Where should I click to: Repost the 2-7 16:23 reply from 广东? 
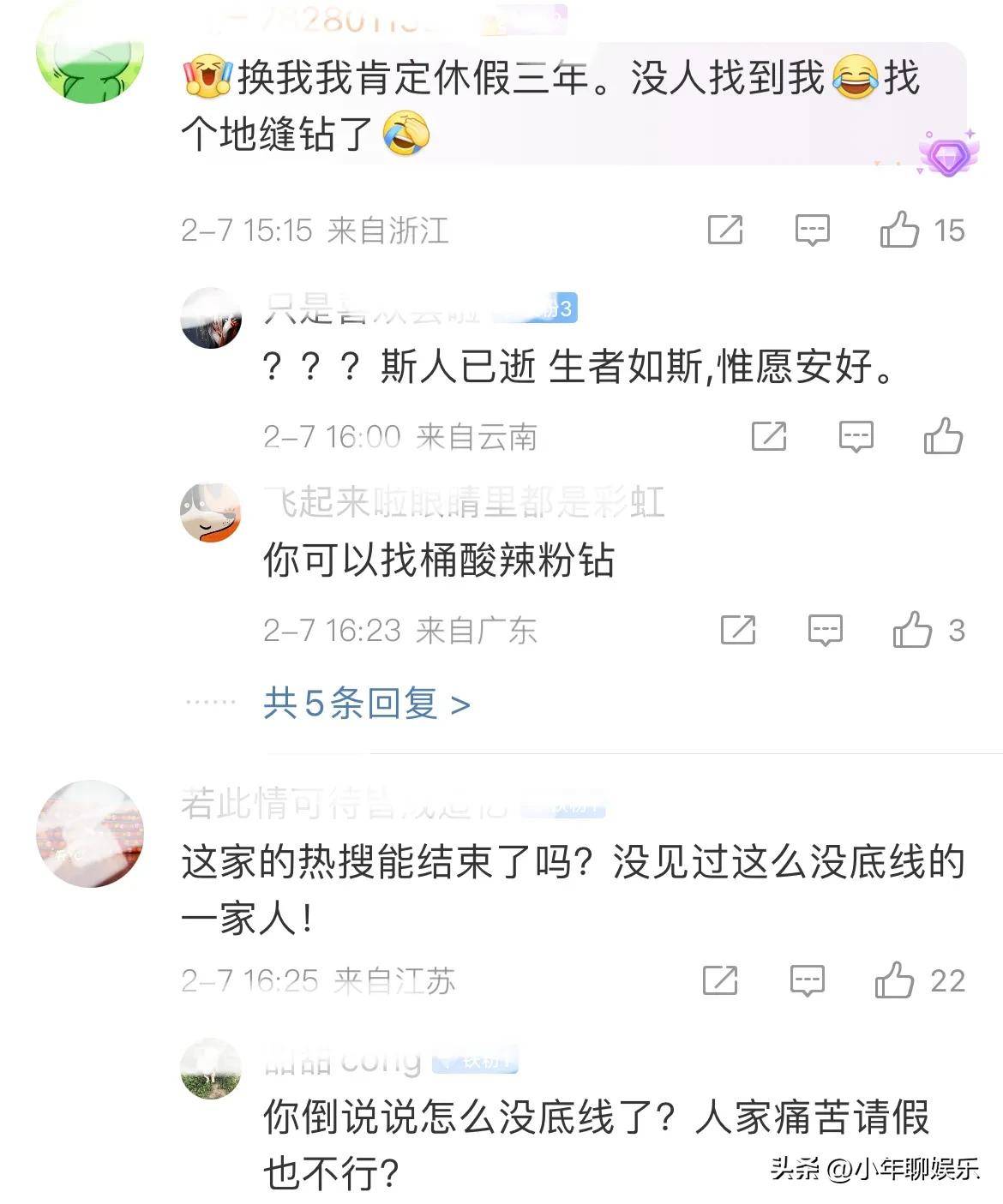pyautogui.click(x=738, y=630)
